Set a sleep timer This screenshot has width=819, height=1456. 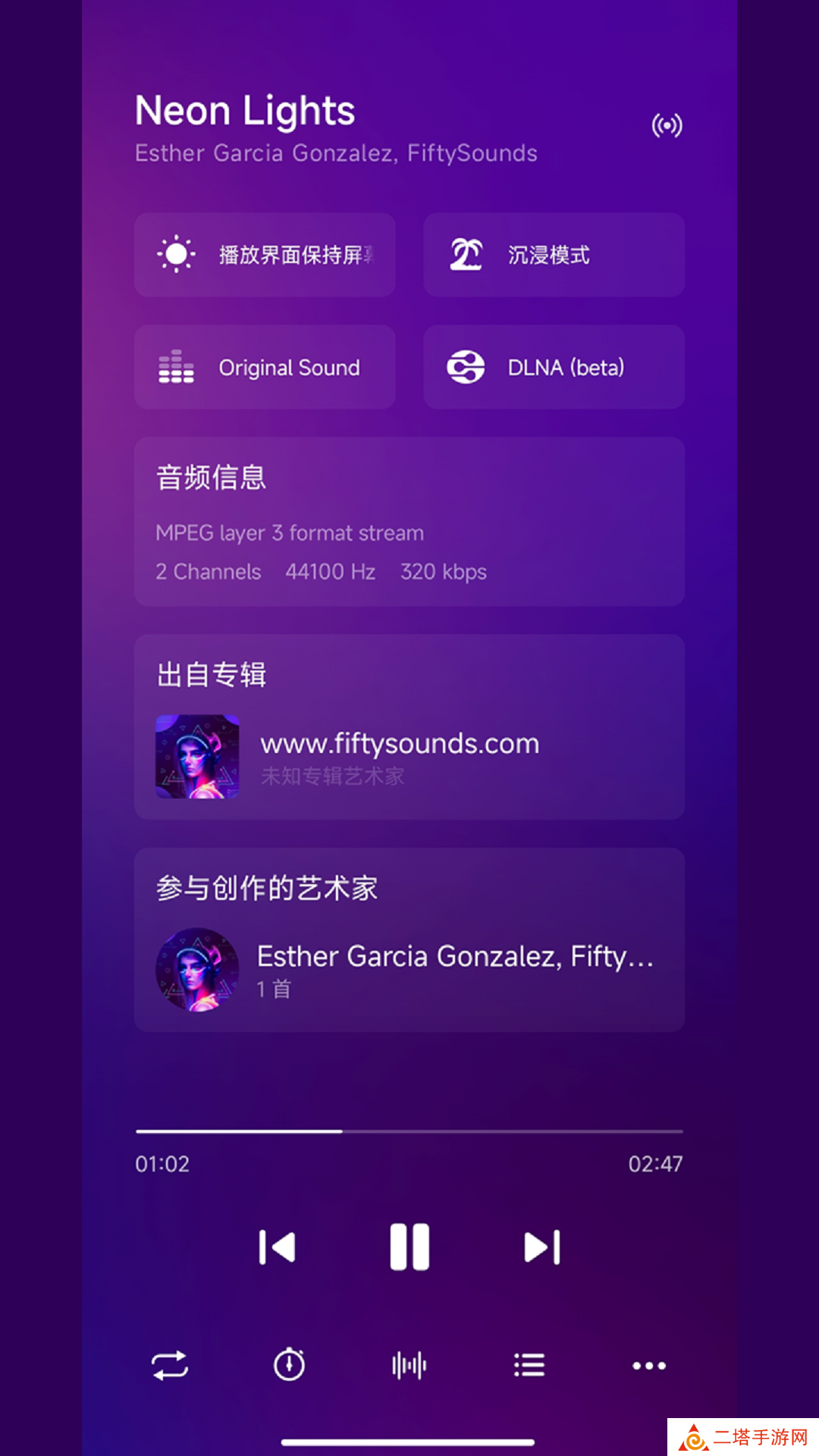(289, 1365)
